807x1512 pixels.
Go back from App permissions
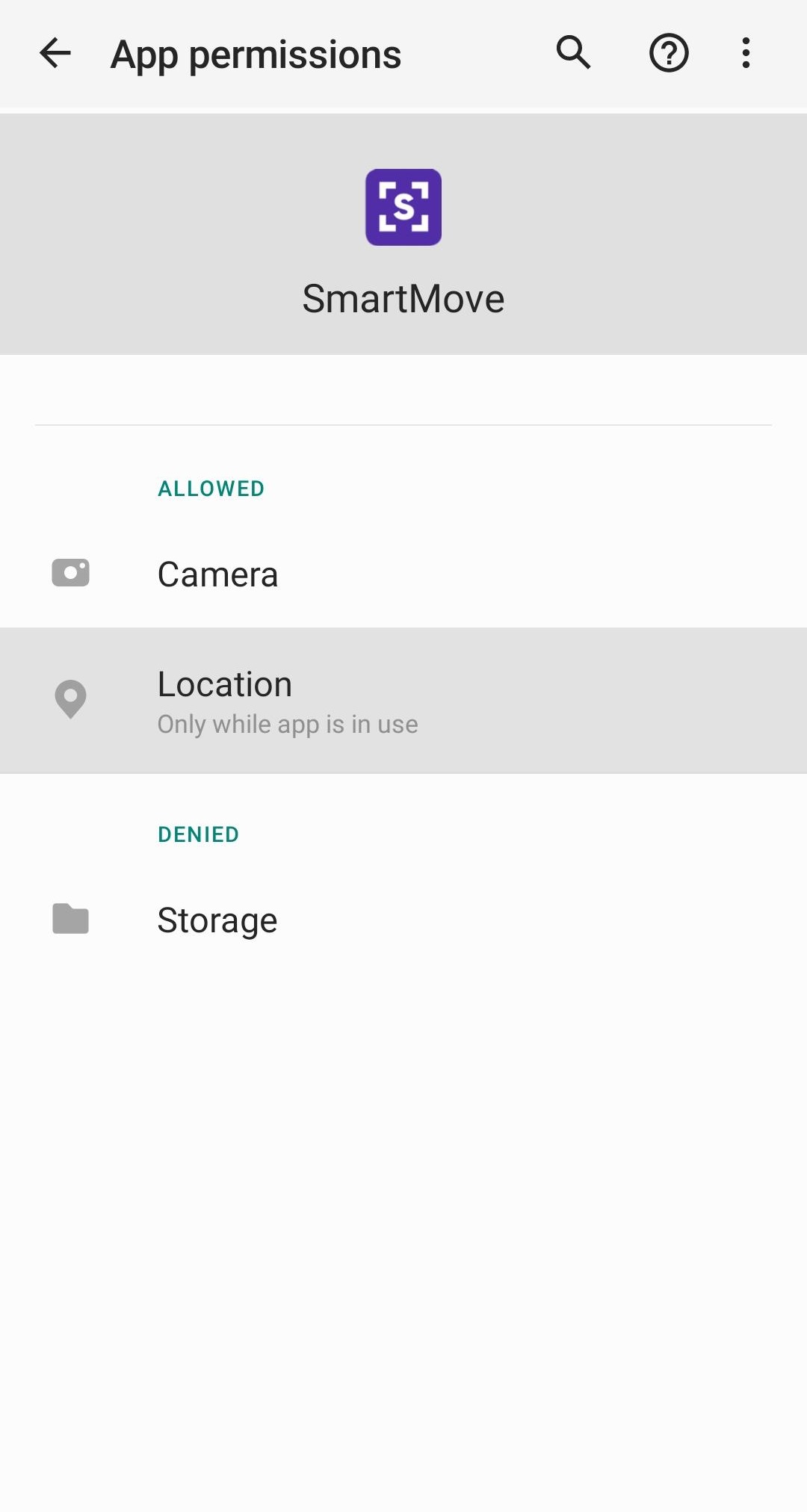point(55,53)
